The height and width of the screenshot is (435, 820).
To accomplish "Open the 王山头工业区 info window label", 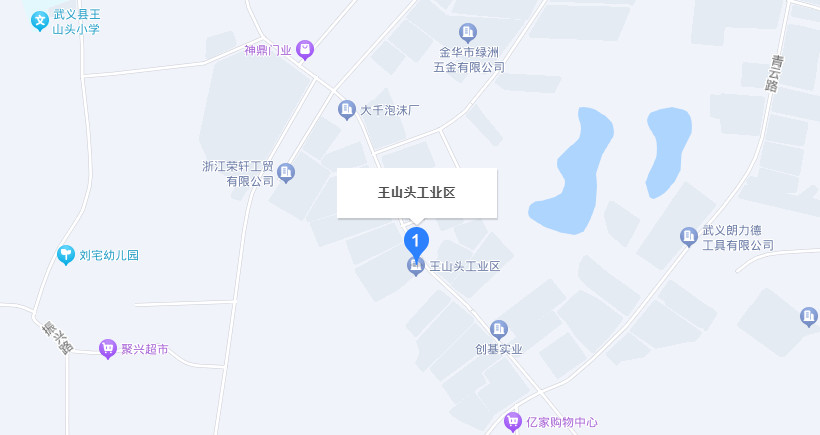I will [416, 192].
